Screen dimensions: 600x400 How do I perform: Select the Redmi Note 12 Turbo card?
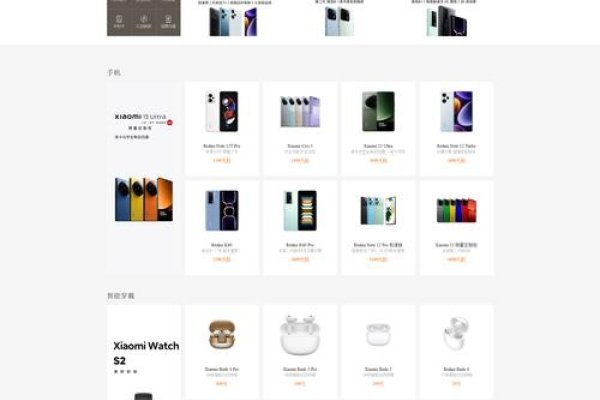(x=456, y=128)
